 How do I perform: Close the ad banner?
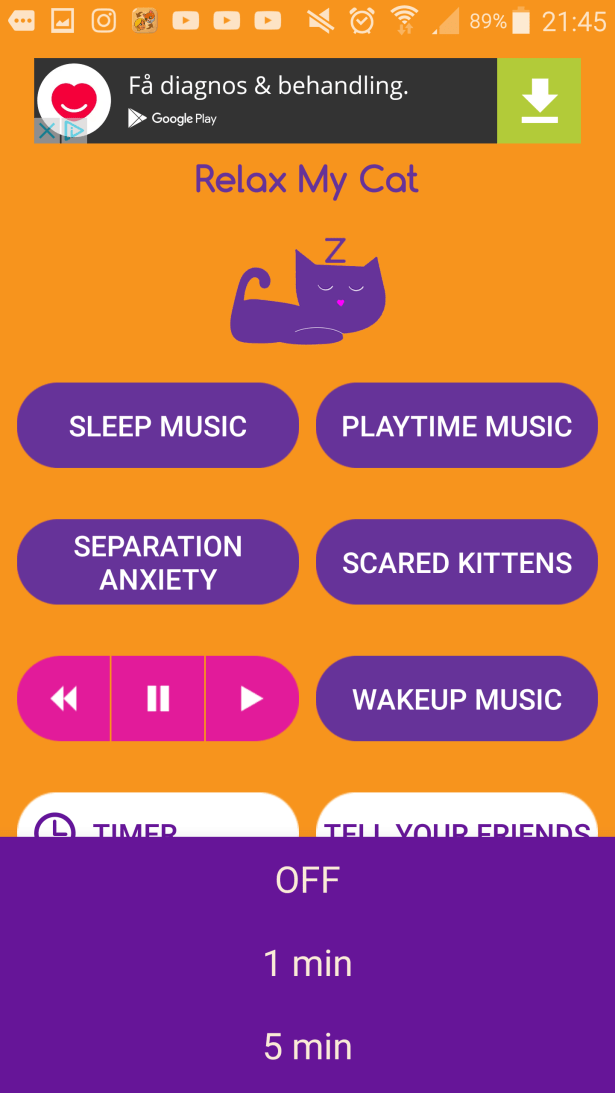click(46, 131)
